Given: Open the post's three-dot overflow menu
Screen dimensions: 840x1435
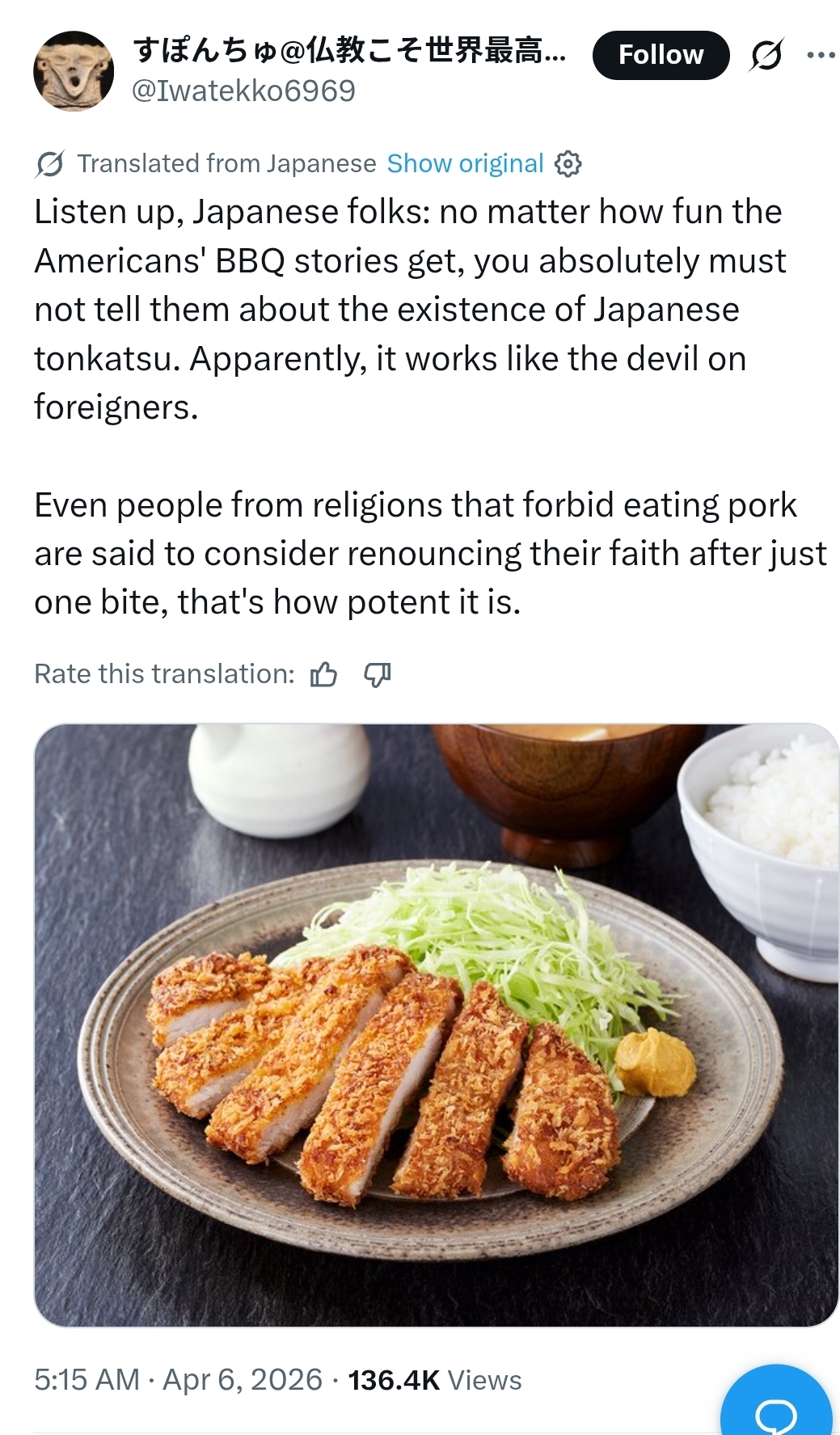Looking at the screenshot, I should pos(821,55).
